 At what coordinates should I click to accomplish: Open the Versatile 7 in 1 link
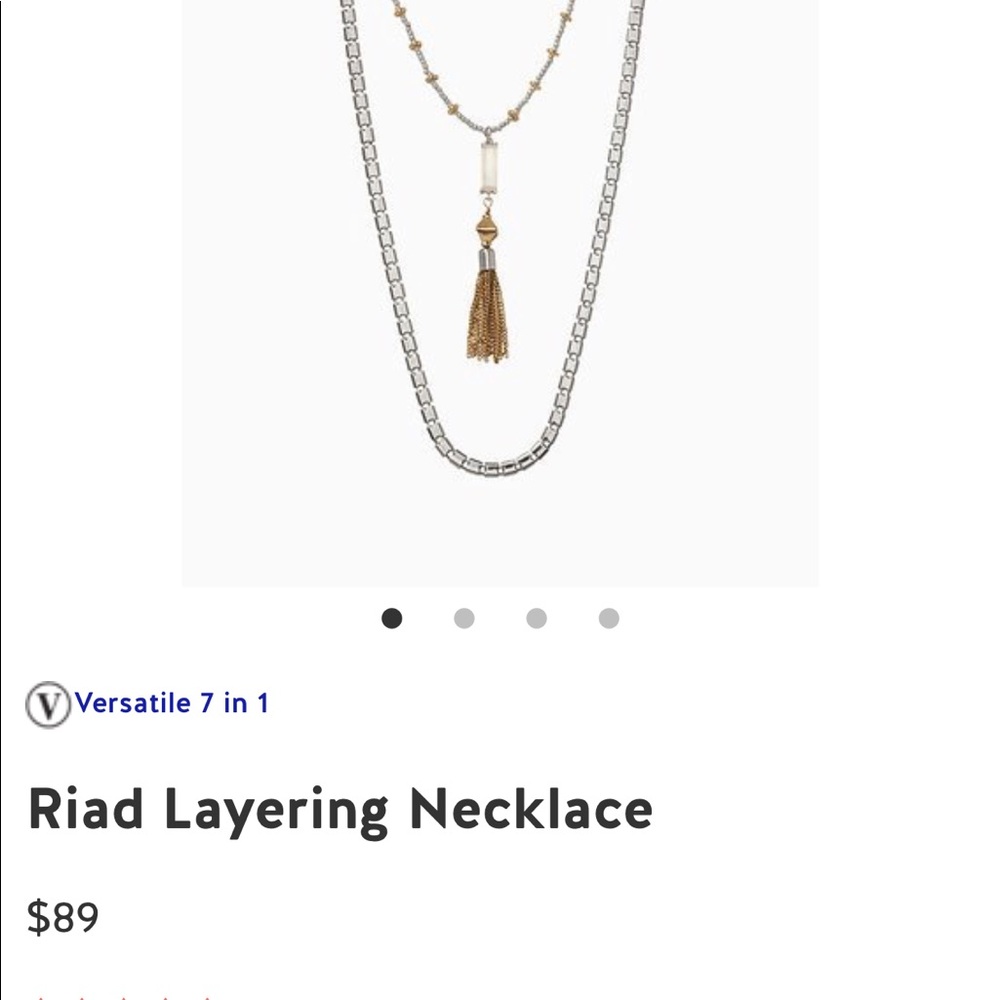click(171, 703)
